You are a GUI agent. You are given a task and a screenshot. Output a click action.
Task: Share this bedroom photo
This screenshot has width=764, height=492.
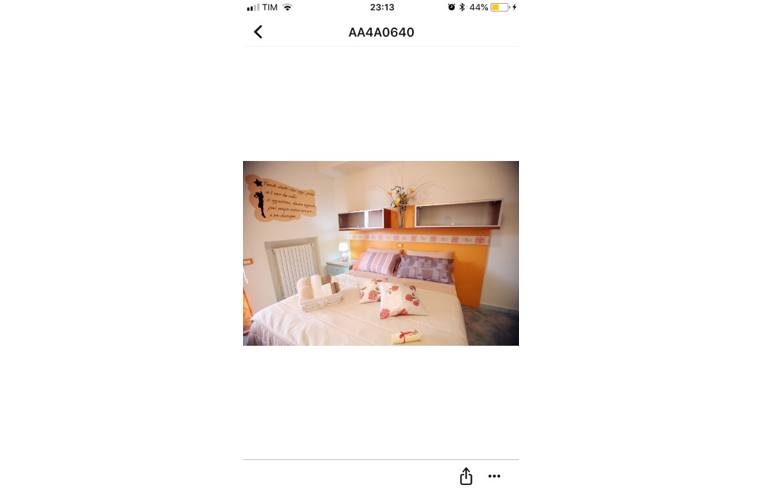(x=466, y=477)
